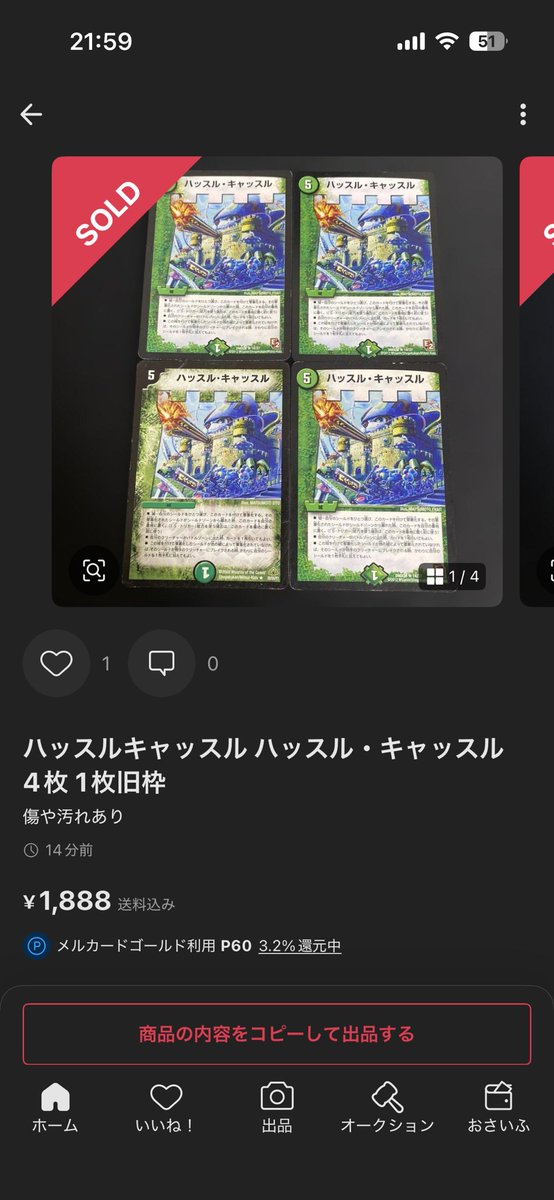Open the three-dot overflow menu
This screenshot has height=1200, width=554.
click(522, 114)
